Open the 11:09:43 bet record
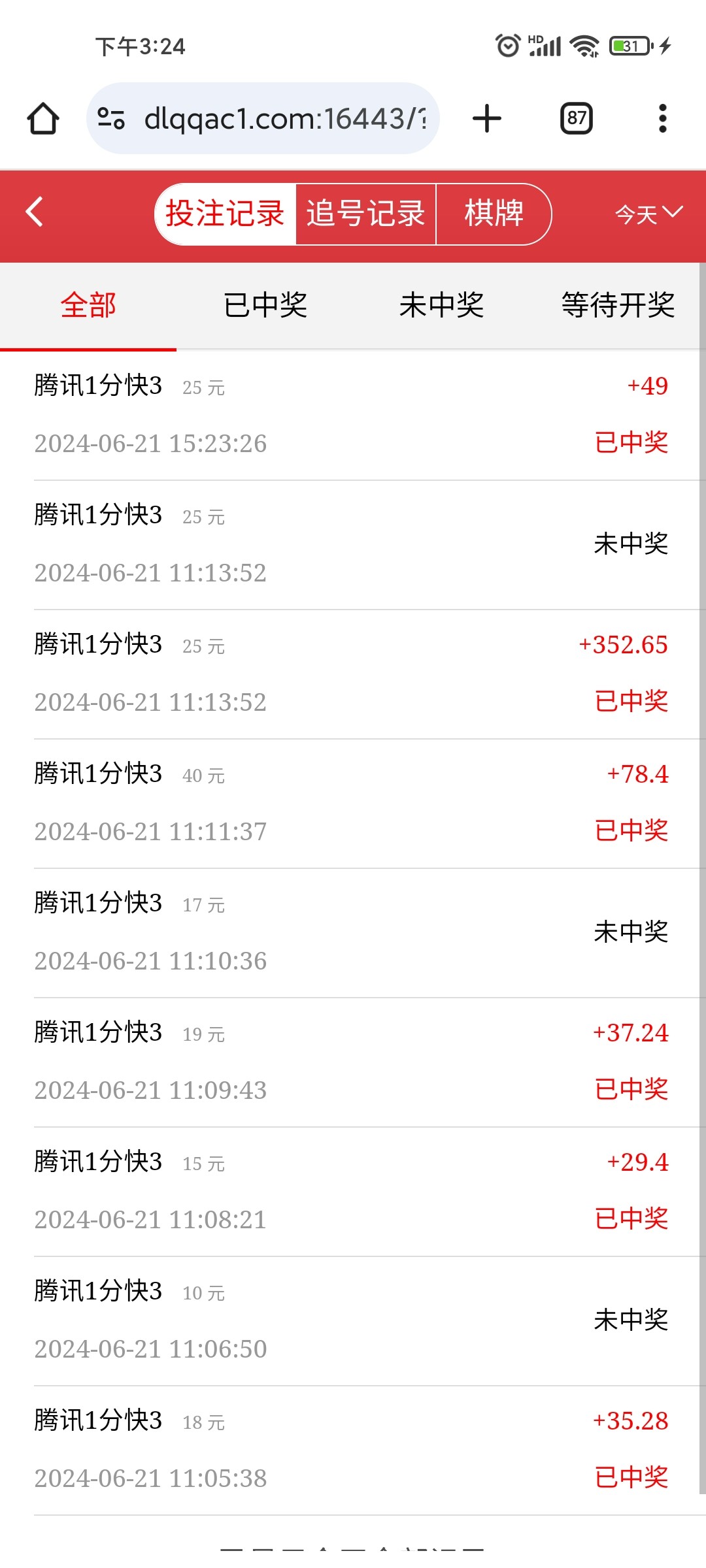Image resolution: width=706 pixels, height=1568 pixels. tap(353, 1062)
